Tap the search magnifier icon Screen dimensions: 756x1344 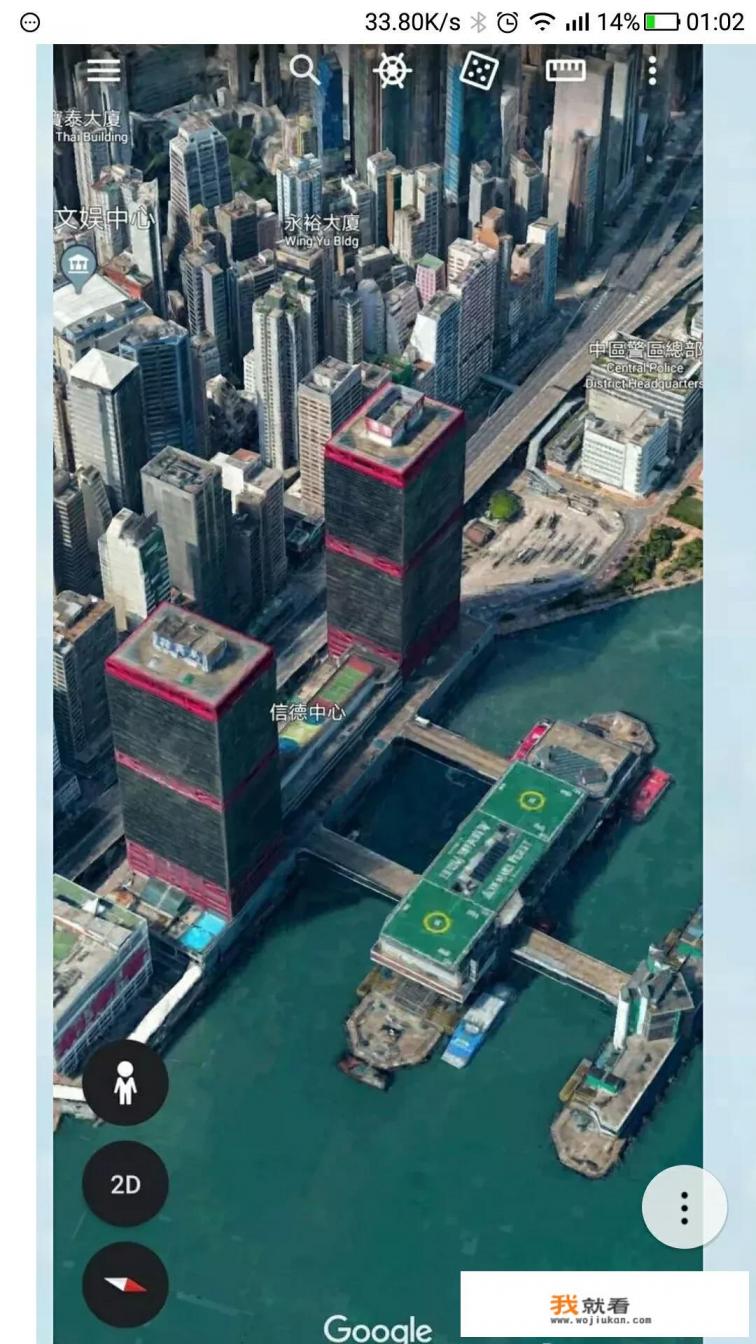coord(304,70)
